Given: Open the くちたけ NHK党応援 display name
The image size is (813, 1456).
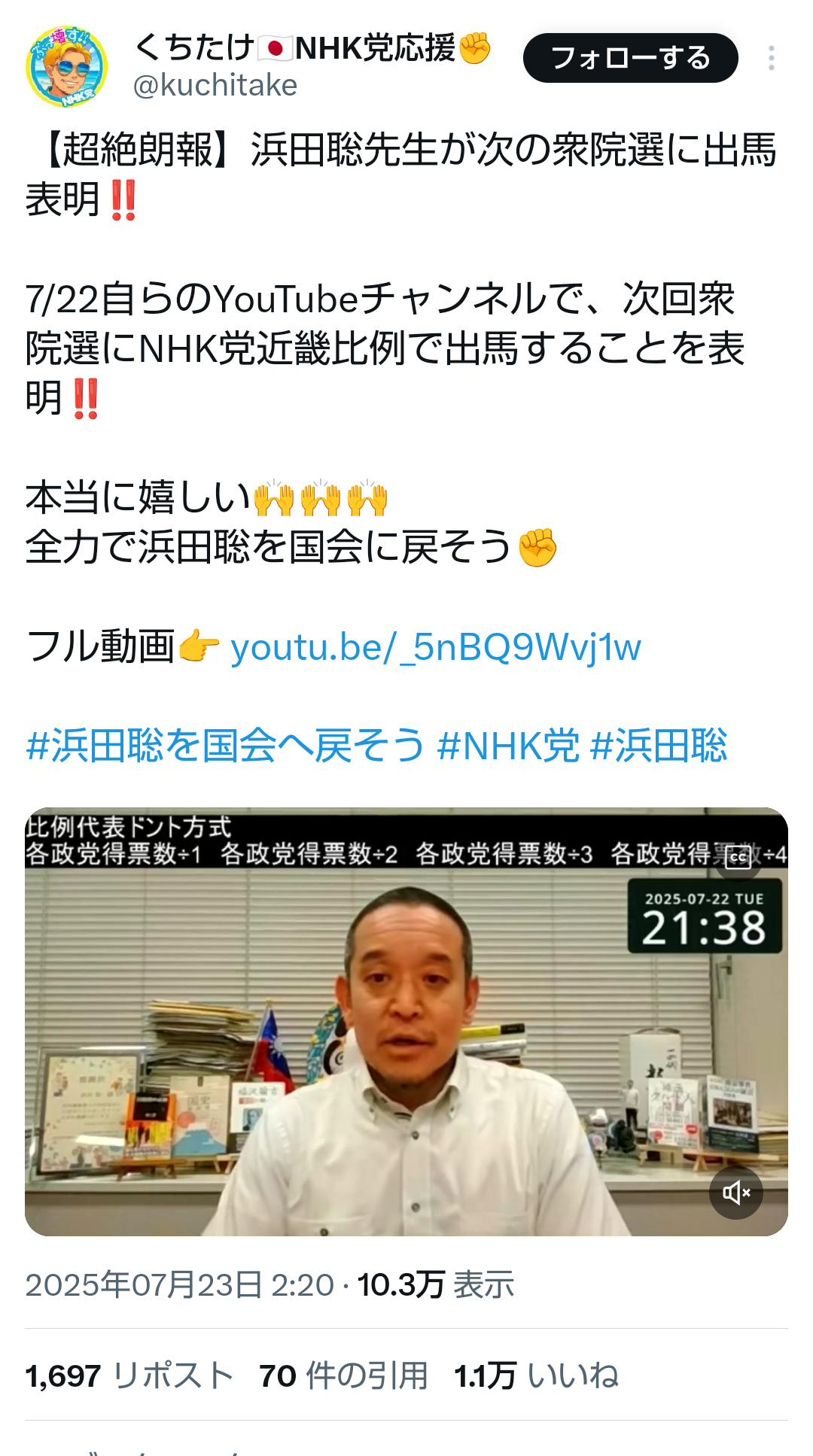Looking at the screenshot, I should tap(312, 48).
